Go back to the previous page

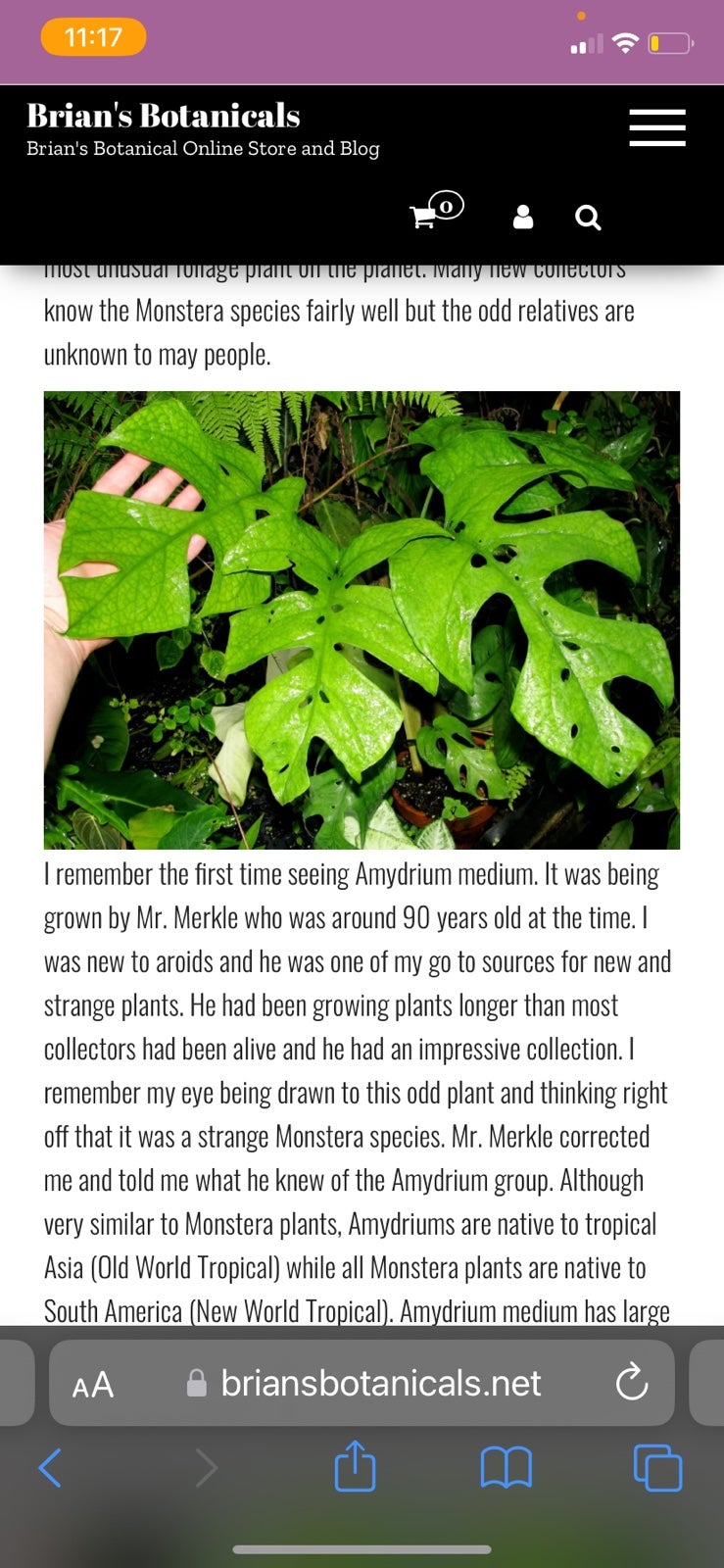[x=50, y=1467]
